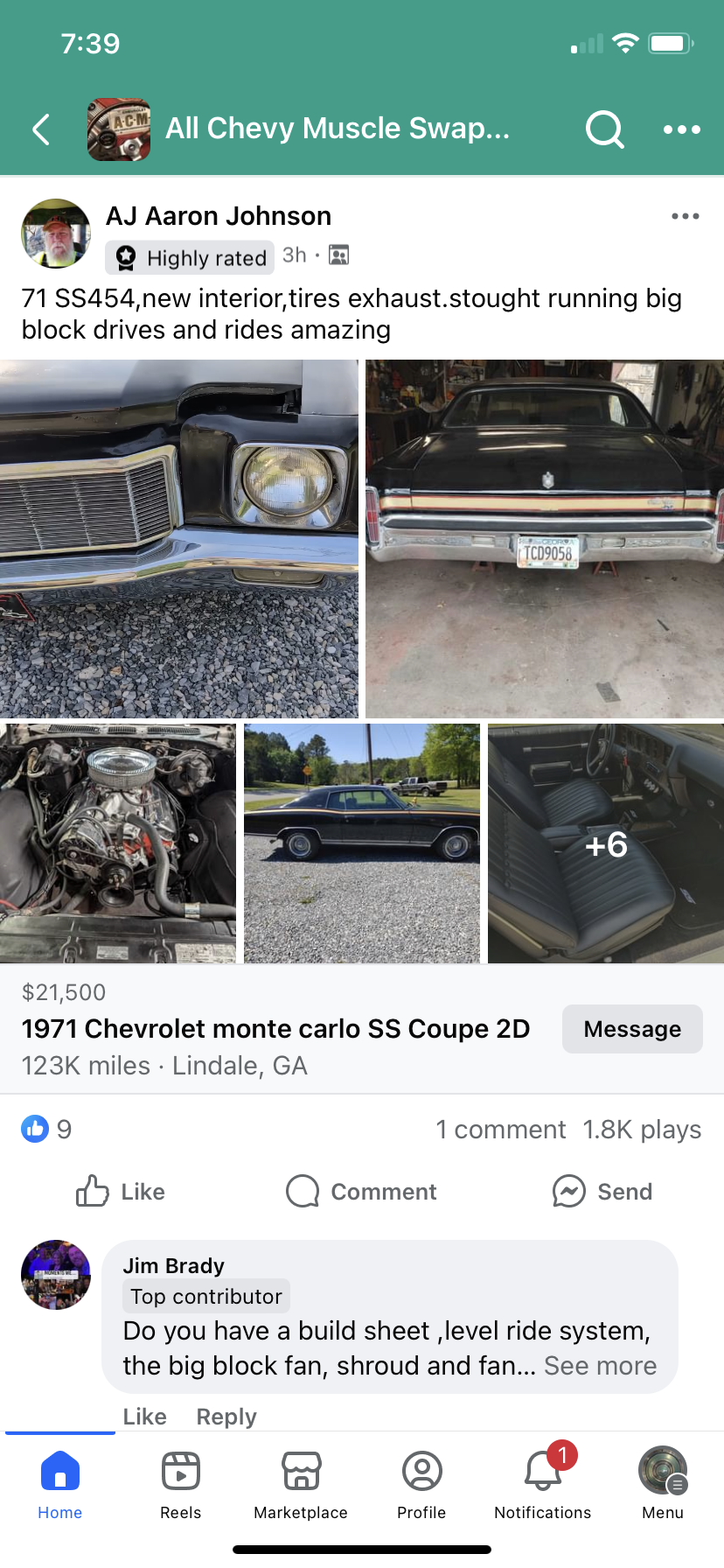The image size is (724, 1568).
Task: Open the Menu tab
Action: pos(663,1485)
